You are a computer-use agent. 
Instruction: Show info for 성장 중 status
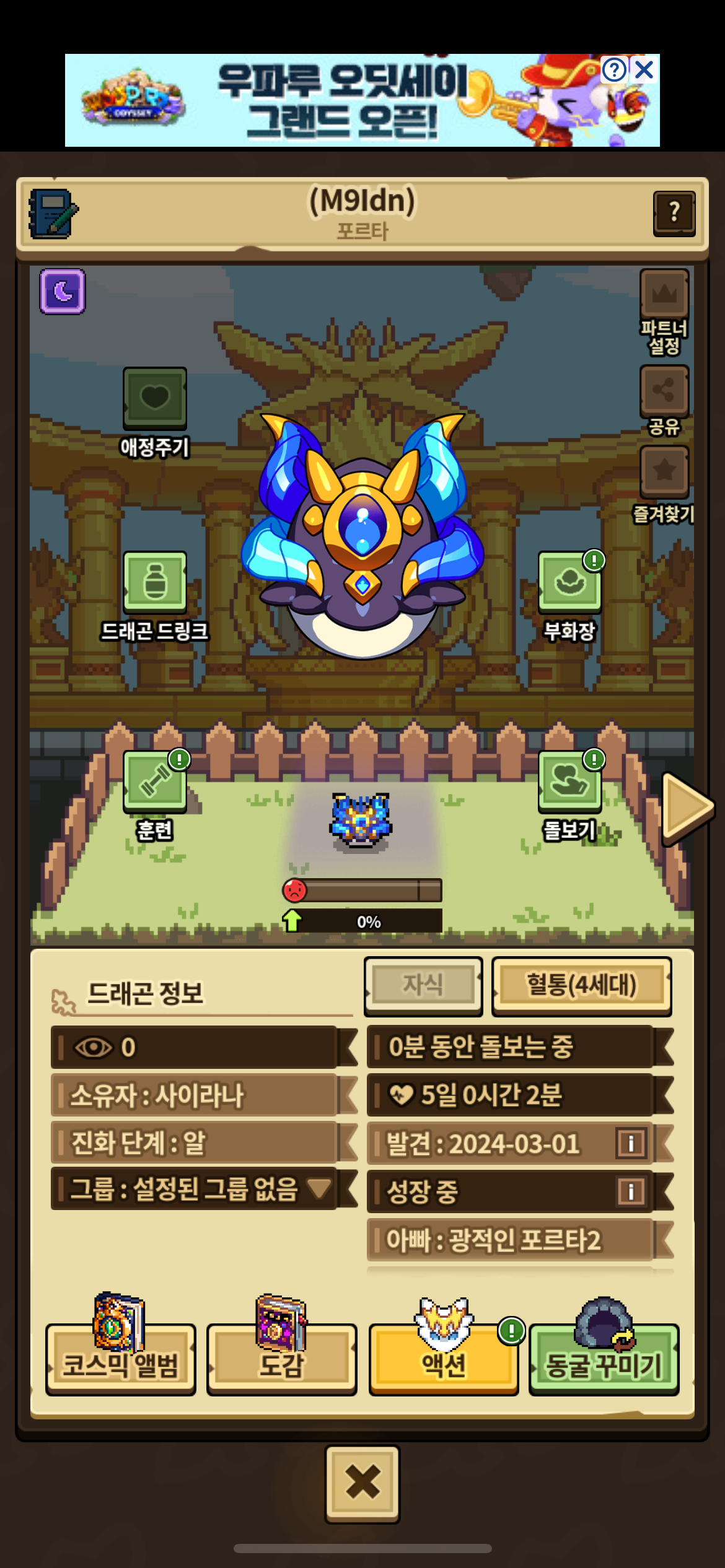[x=631, y=1191]
